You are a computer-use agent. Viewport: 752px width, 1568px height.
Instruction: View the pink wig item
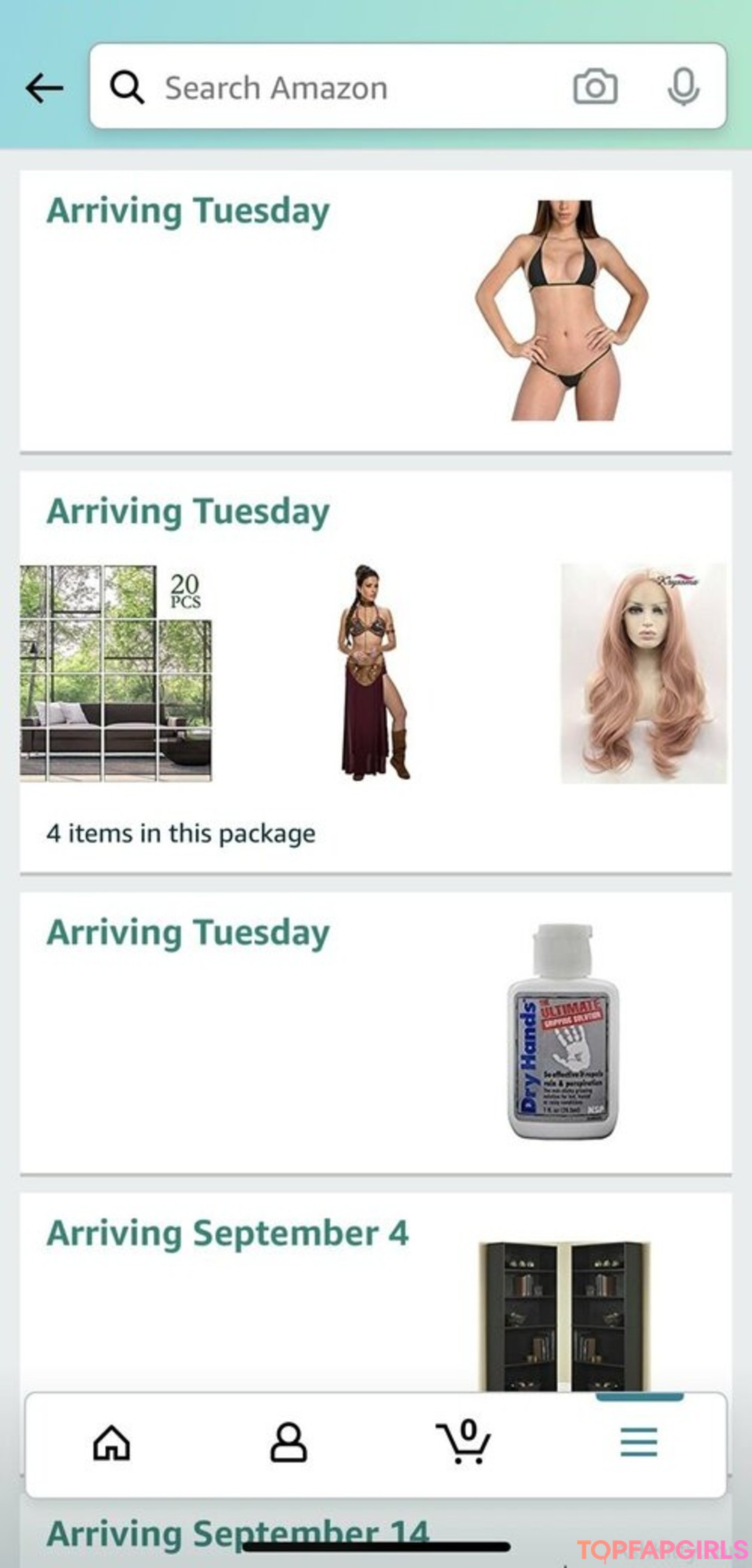click(x=643, y=673)
